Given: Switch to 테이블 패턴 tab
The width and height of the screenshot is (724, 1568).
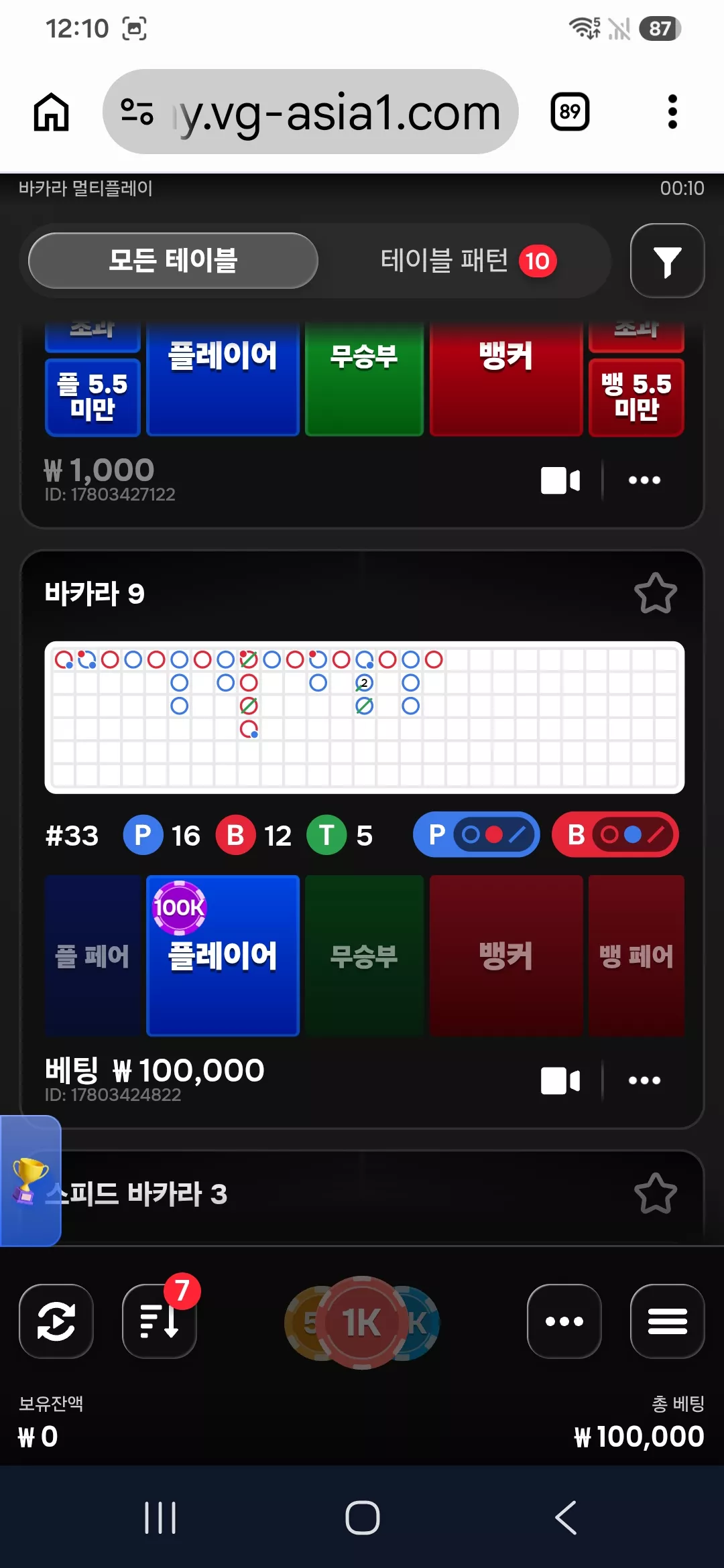Looking at the screenshot, I should 468,261.
